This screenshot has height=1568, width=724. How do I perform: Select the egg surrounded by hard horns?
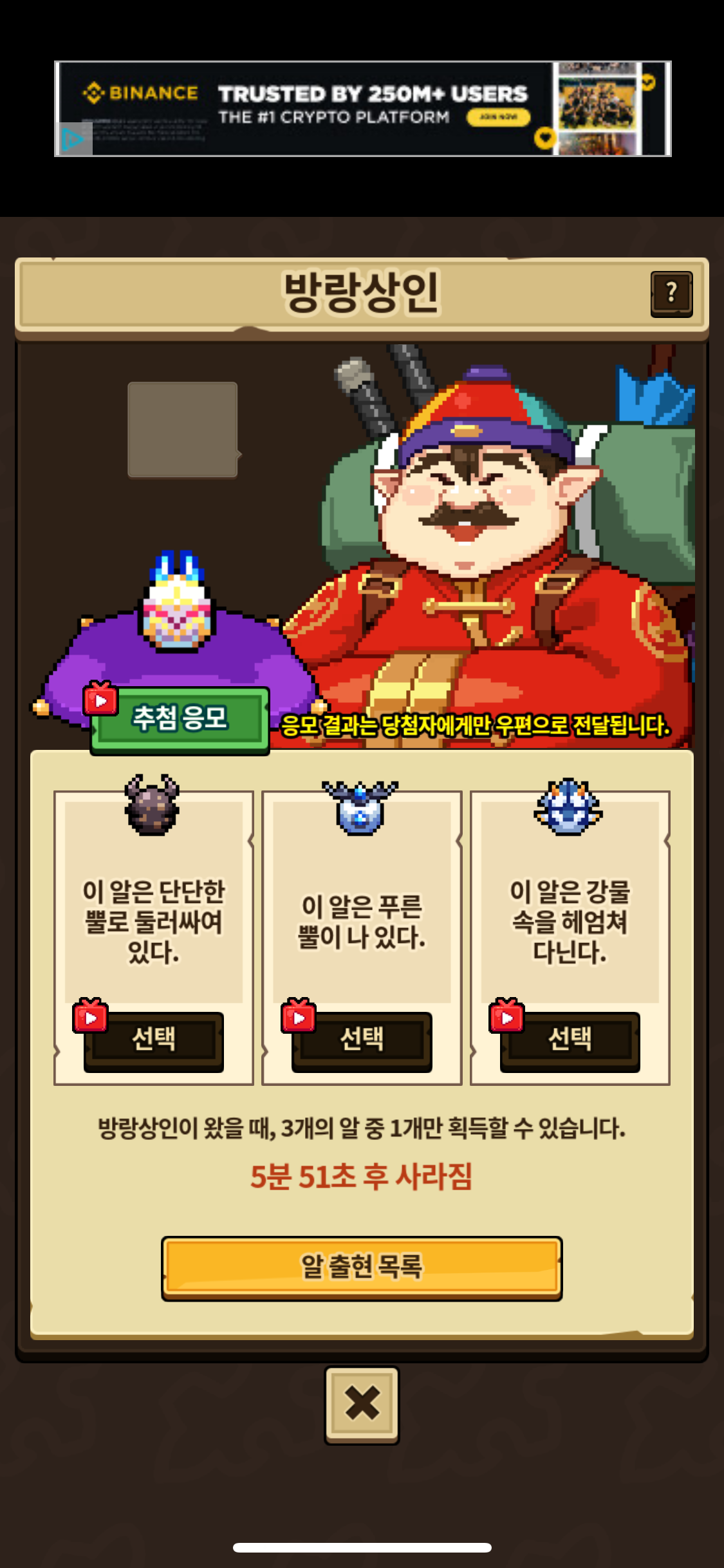coord(154,1039)
